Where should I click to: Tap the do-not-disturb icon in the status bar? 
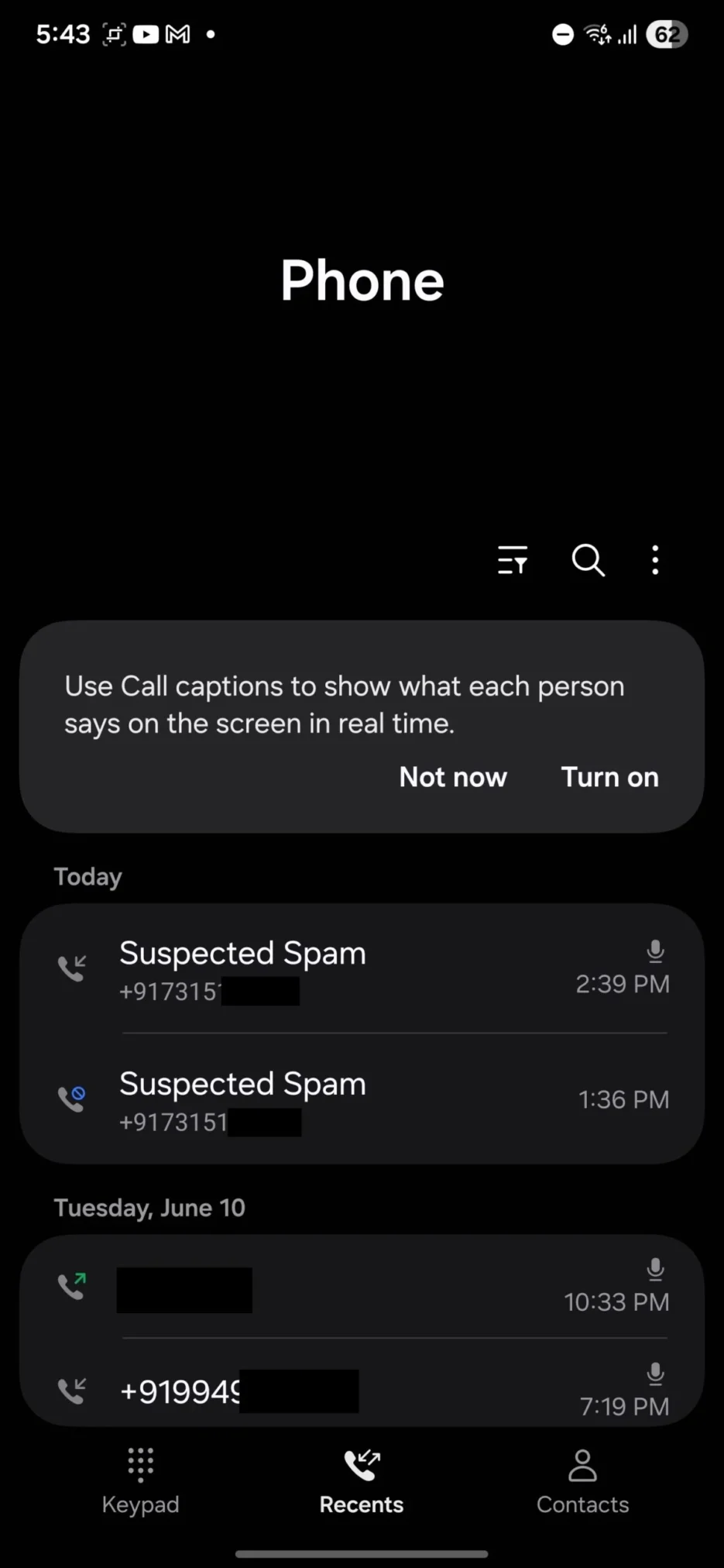pyautogui.click(x=561, y=34)
